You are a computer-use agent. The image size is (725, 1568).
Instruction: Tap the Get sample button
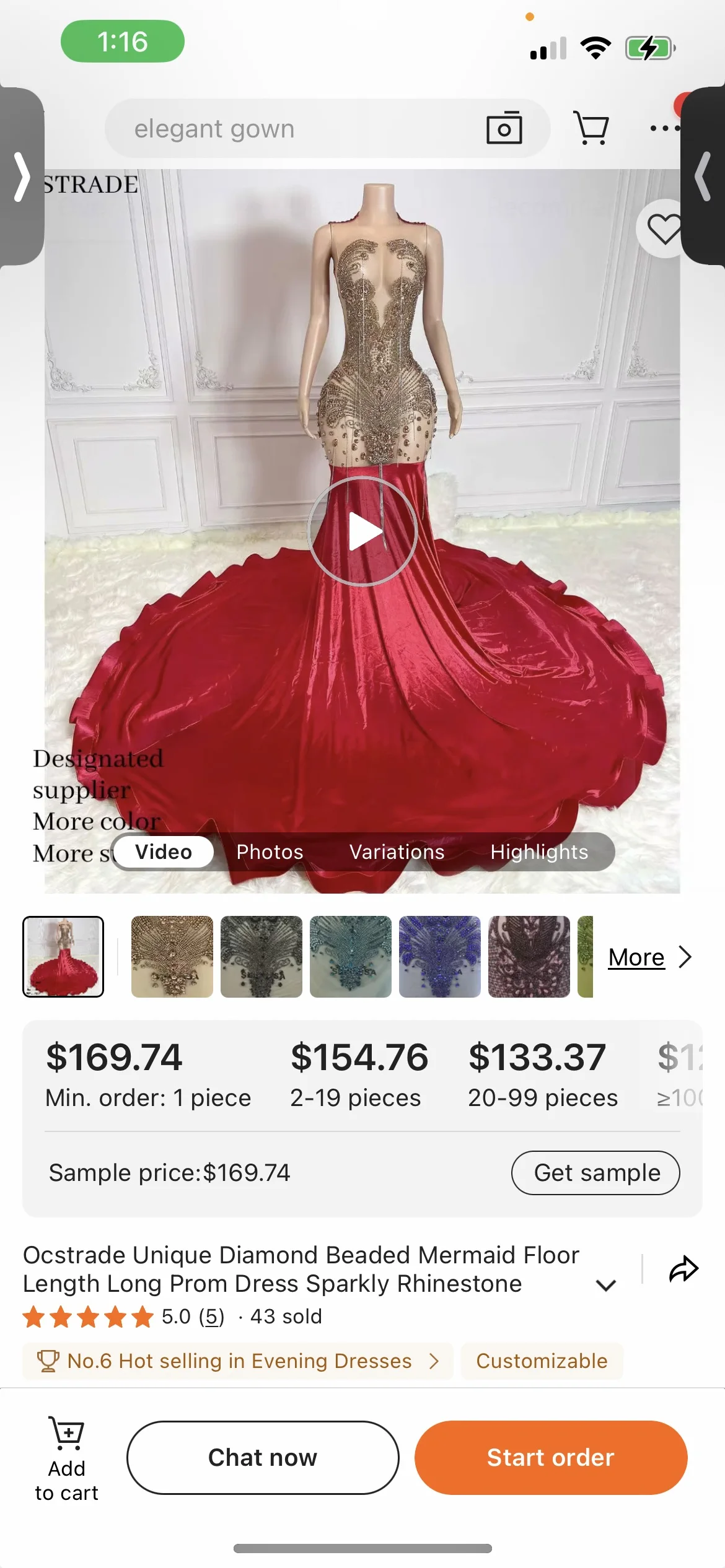[x=595, y=1173]
